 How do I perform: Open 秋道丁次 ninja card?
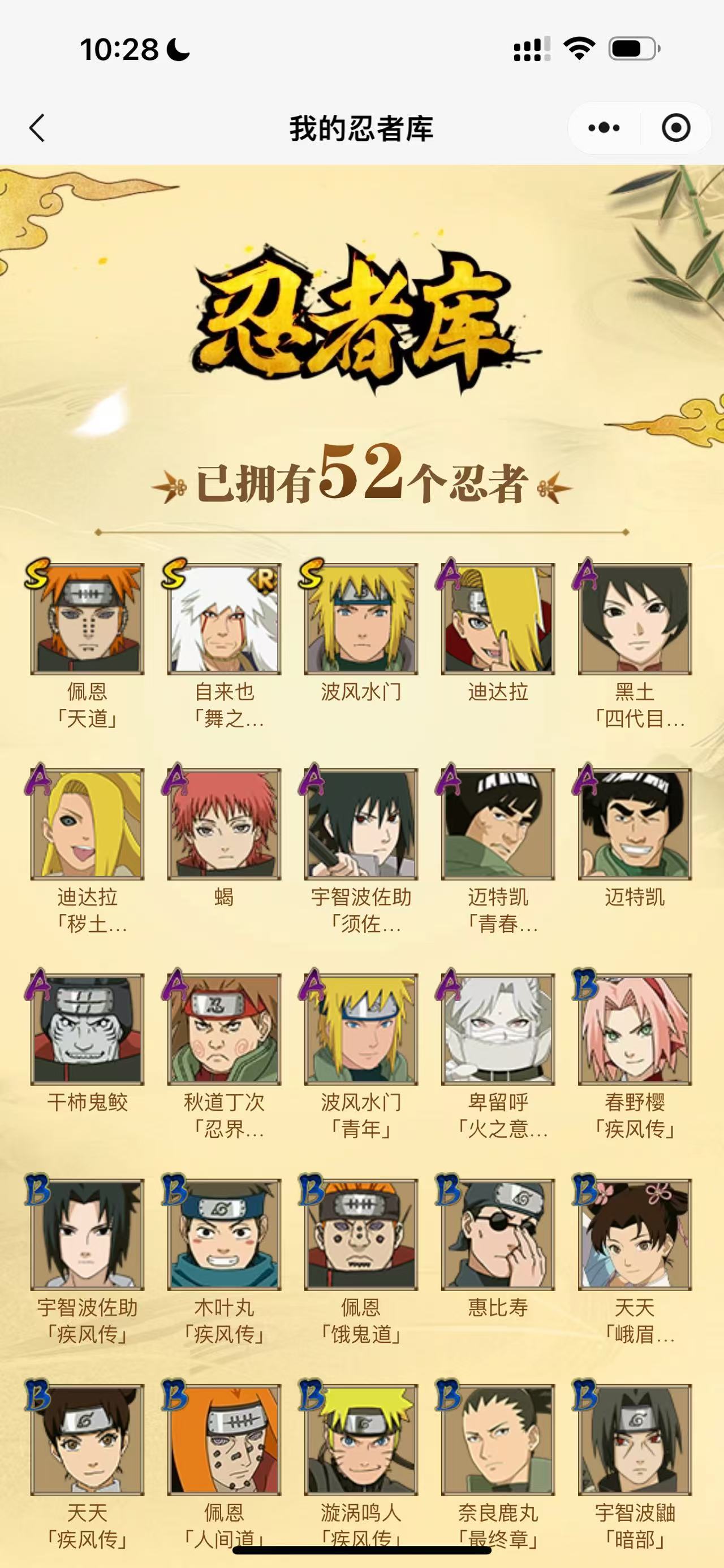[x=224, y=1029]
